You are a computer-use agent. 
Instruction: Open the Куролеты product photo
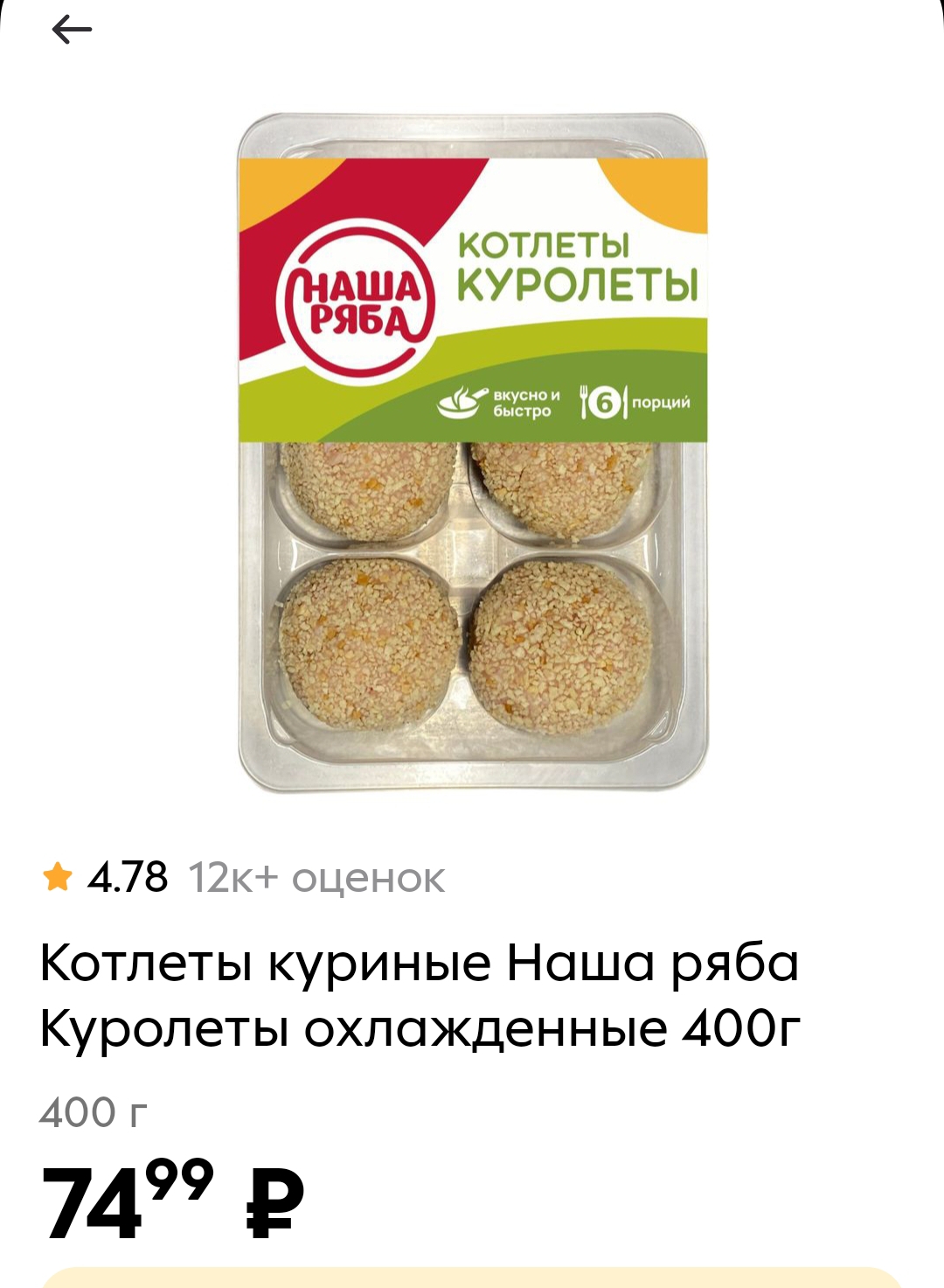[x=473, y=452]
